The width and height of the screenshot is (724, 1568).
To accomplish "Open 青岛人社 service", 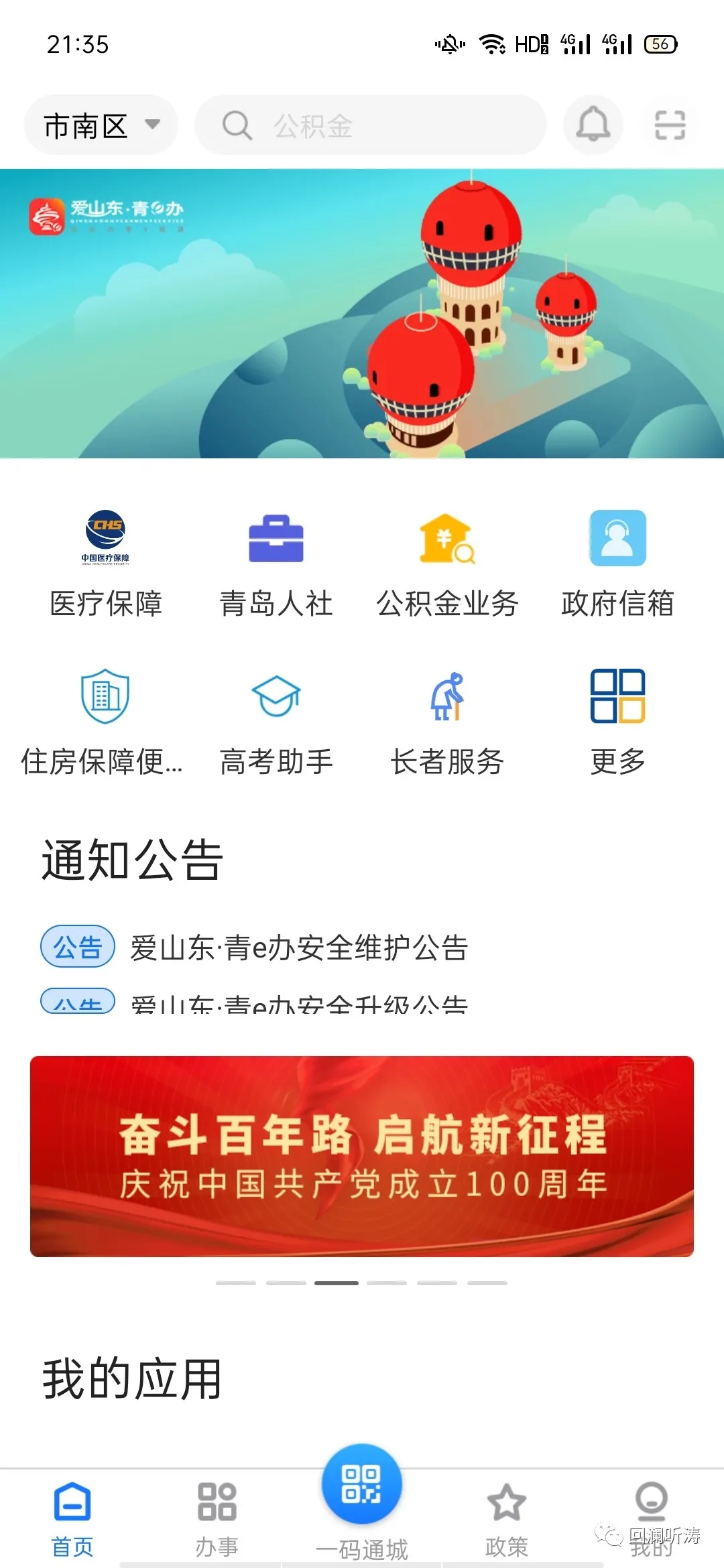I will pos(276,564).
